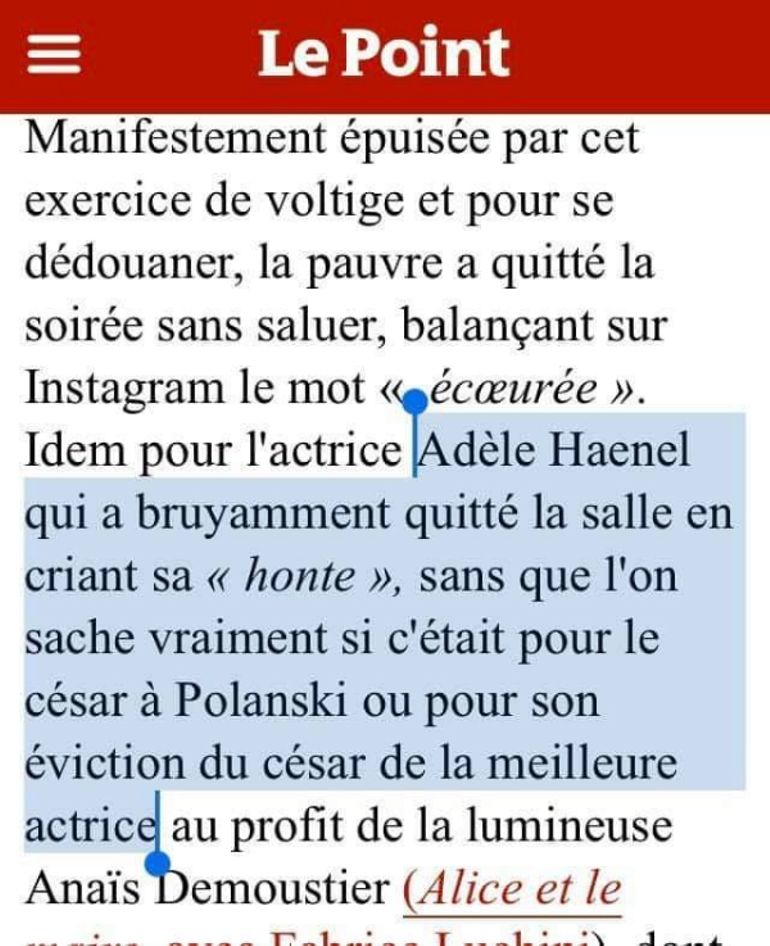Tap the Le Point logo header
This screenshot has width=770, height=946.
[x=384, y=54]
